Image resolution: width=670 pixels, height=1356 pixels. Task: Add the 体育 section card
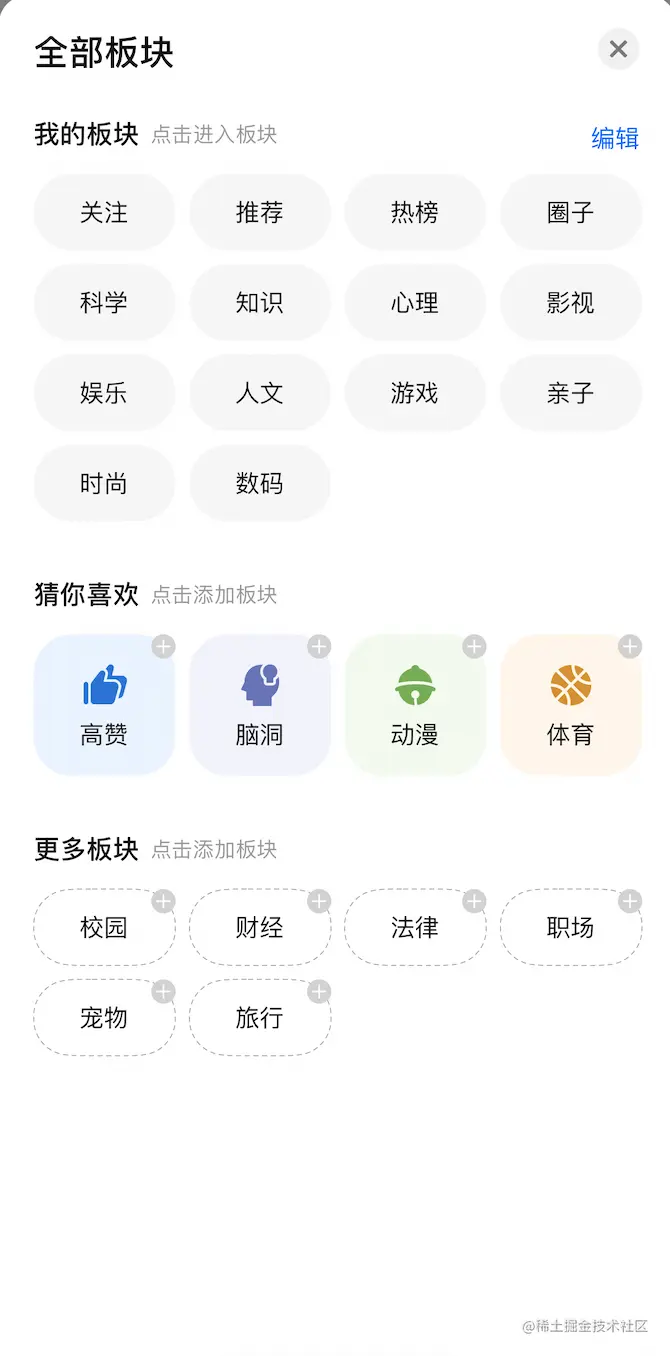point(571,705)
